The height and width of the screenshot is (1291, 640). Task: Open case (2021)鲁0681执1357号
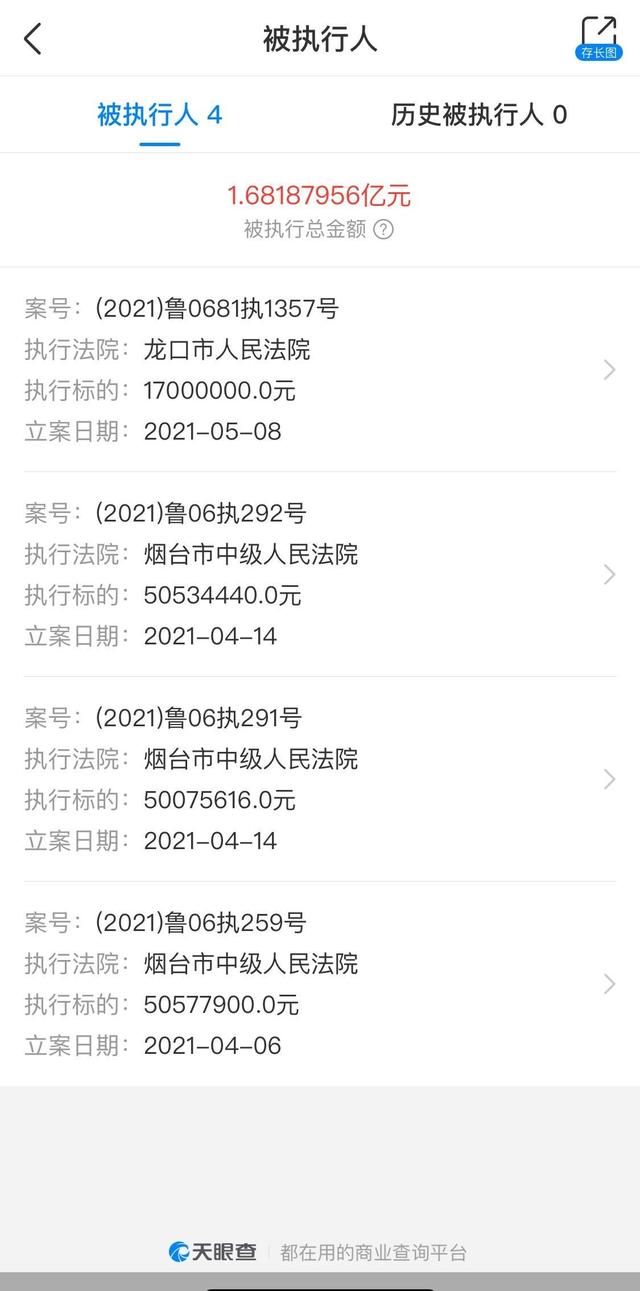click(320, 370)
